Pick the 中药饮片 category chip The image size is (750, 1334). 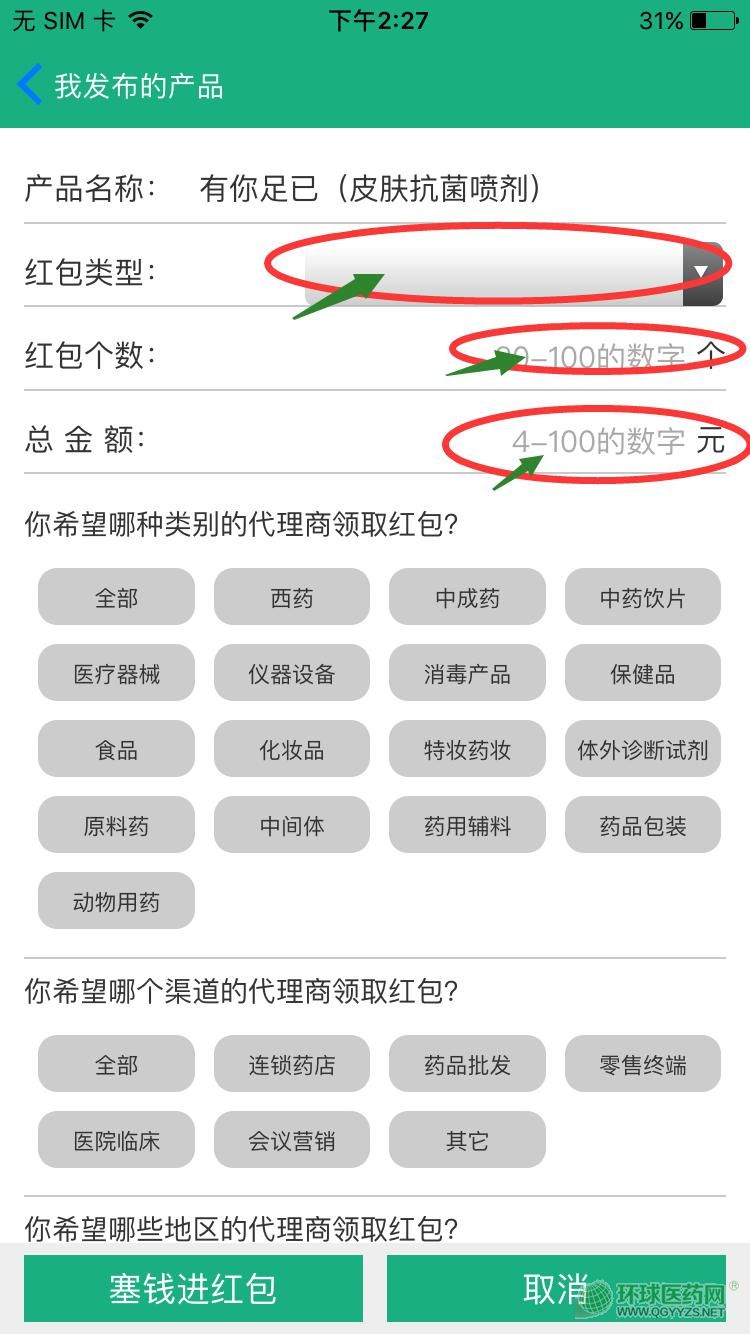coord(642,598)
